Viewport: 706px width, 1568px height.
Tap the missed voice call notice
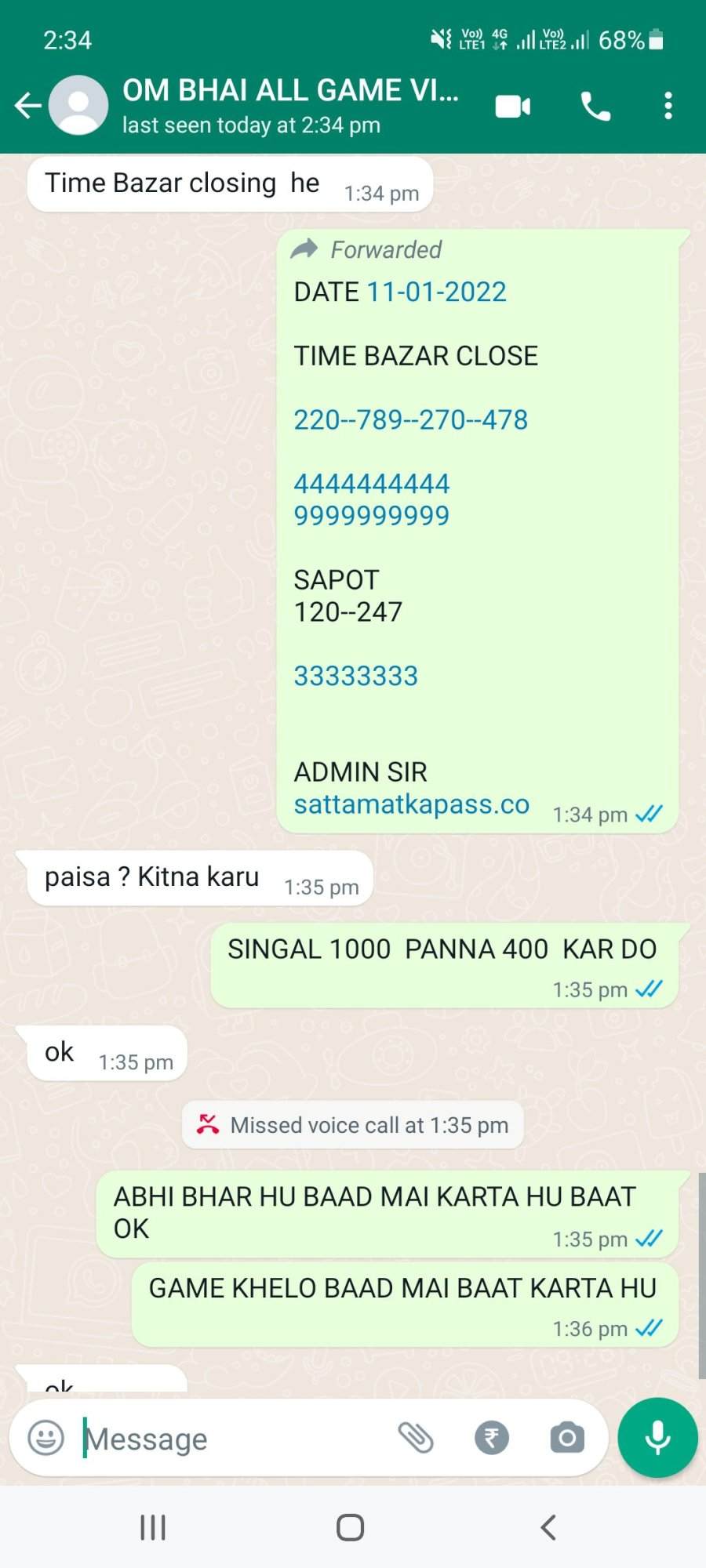pyautogui.click(x=353, y=1125)
